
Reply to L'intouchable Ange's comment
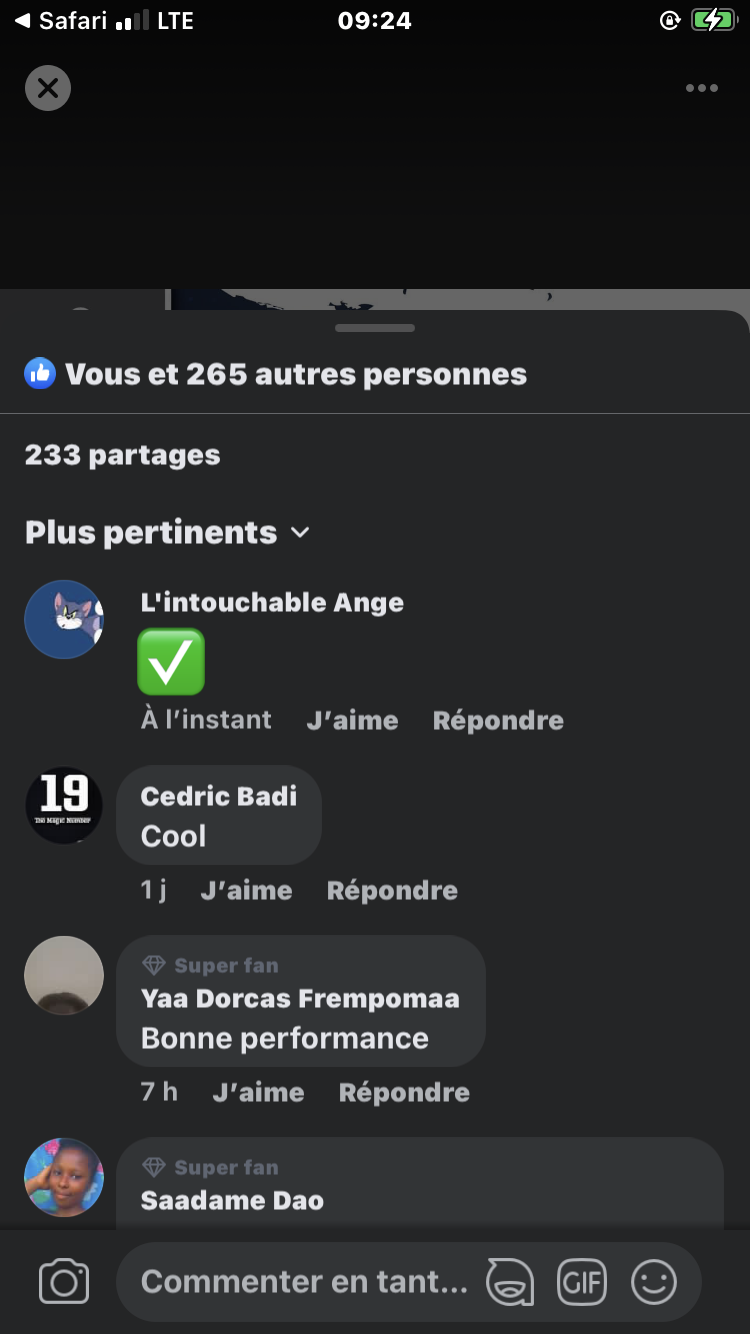[x=498, y=720]
